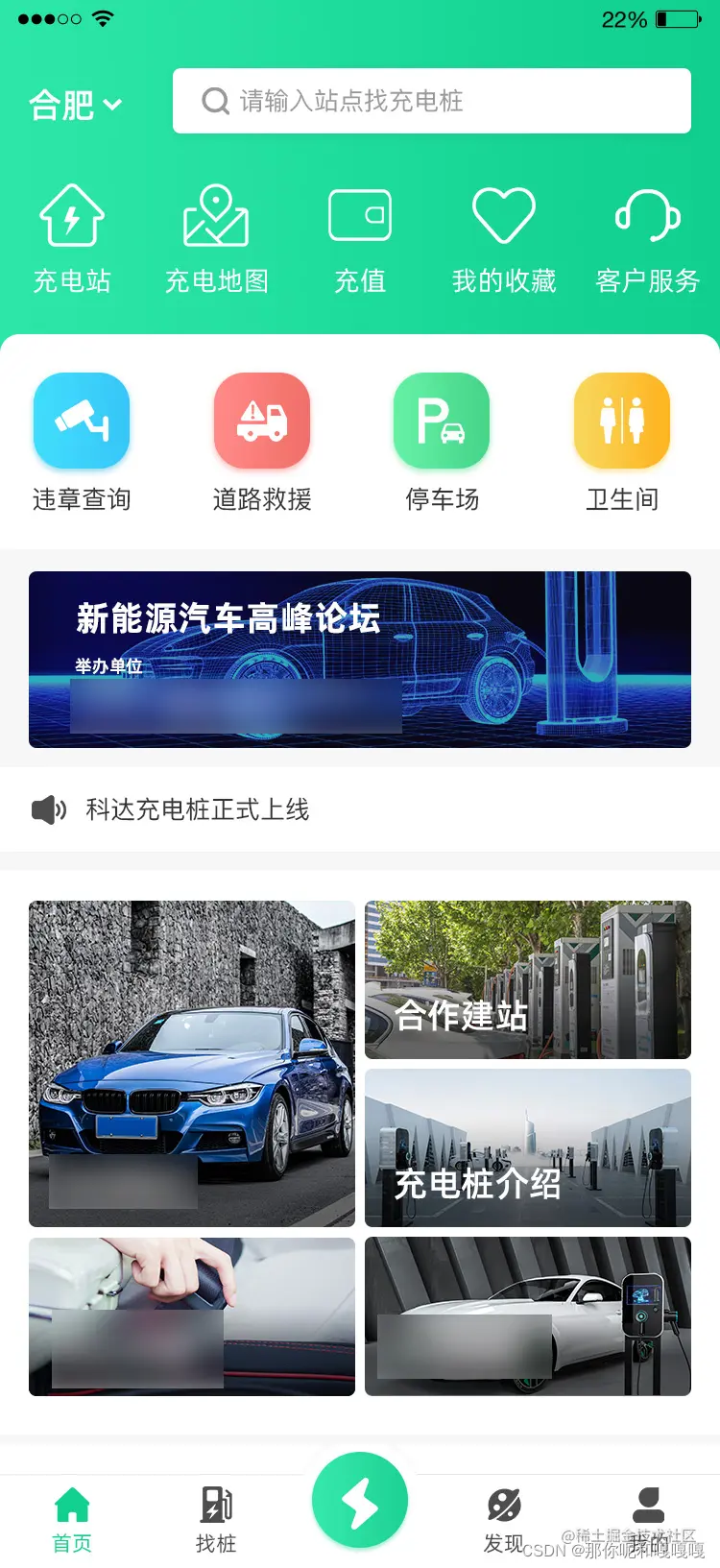The width and height of the screenshot is (720, 1568).
Task: Read the 科达充电桩正式上线 announcement
Action: click(197, 809)
